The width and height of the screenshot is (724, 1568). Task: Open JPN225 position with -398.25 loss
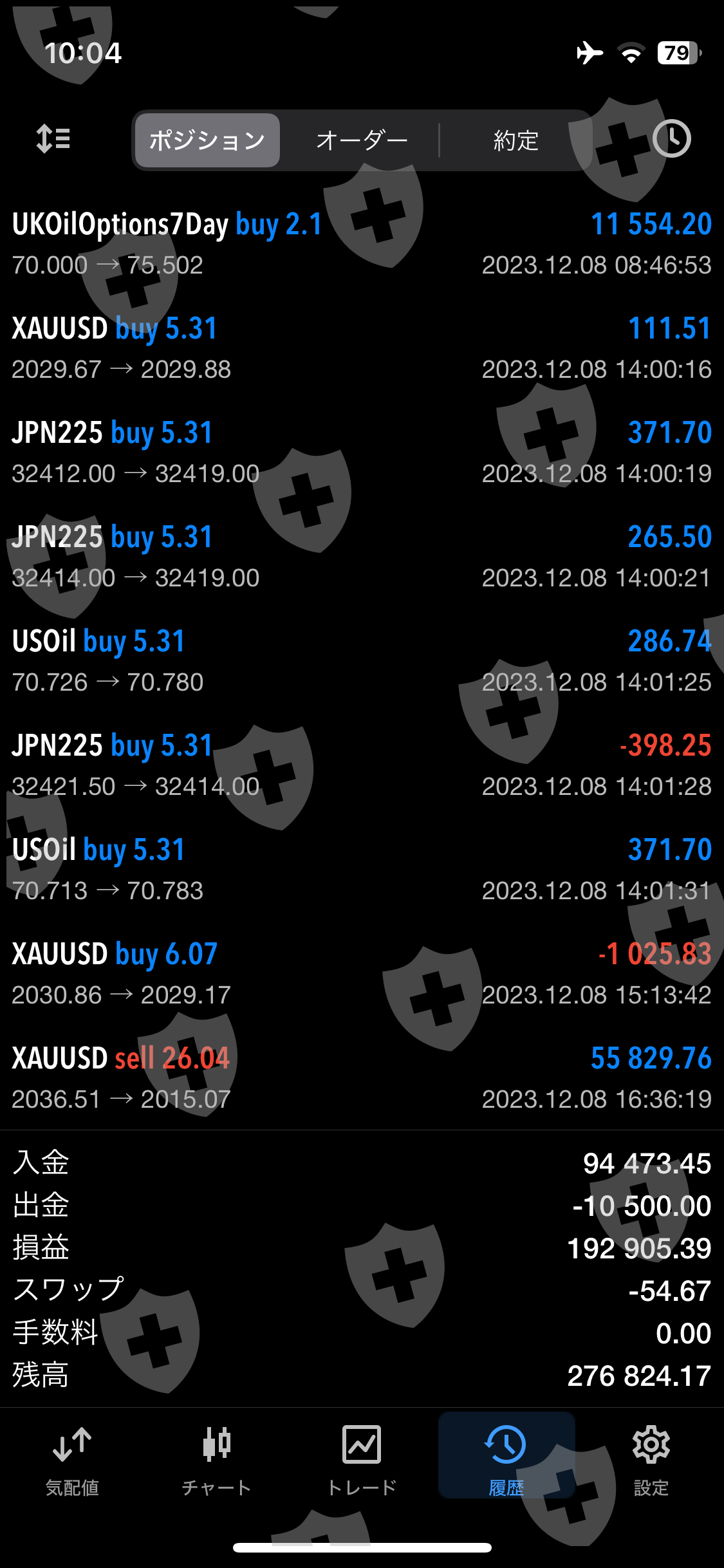pos(362,765)
